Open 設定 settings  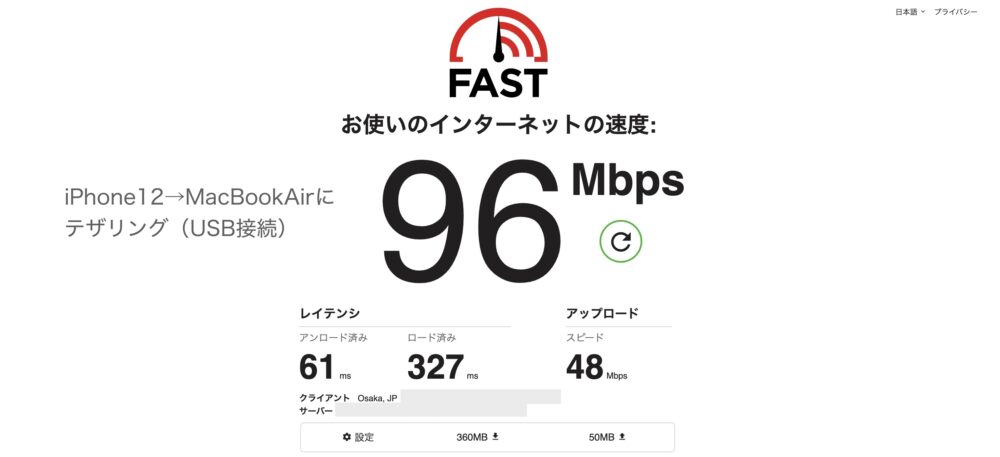[x=358, y=437]
